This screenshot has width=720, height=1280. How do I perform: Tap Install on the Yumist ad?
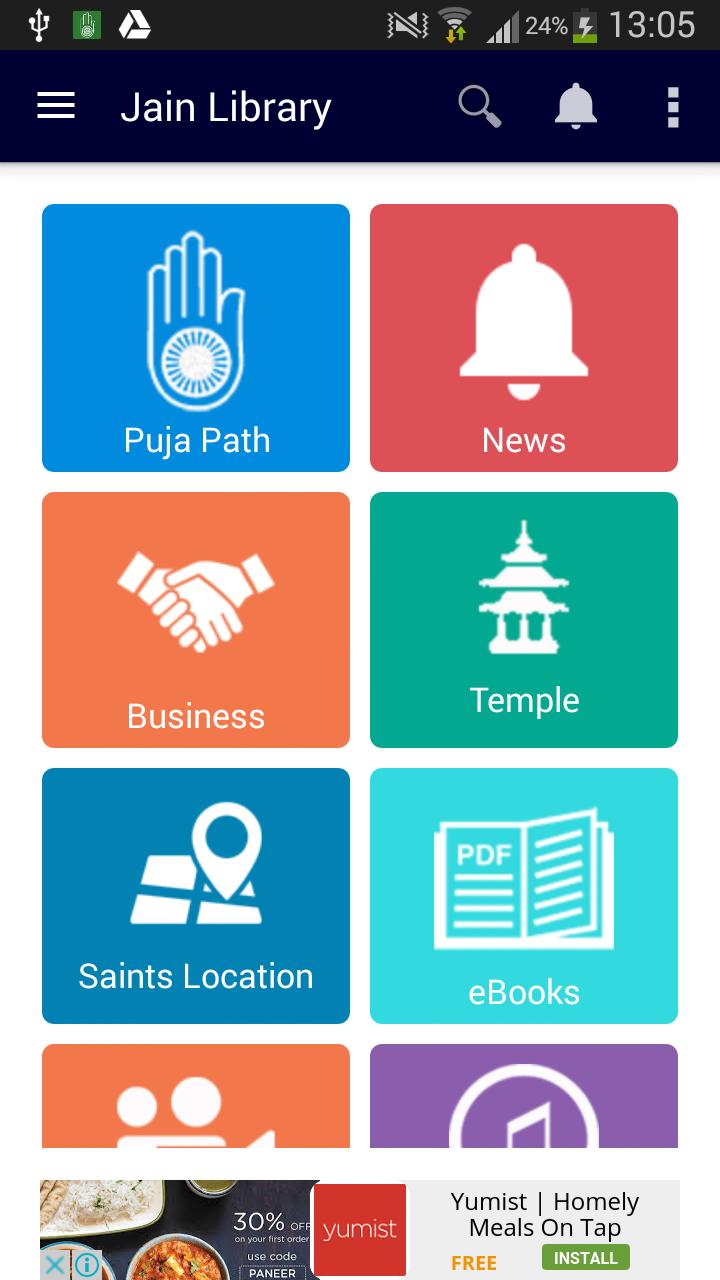(585, 1257)
